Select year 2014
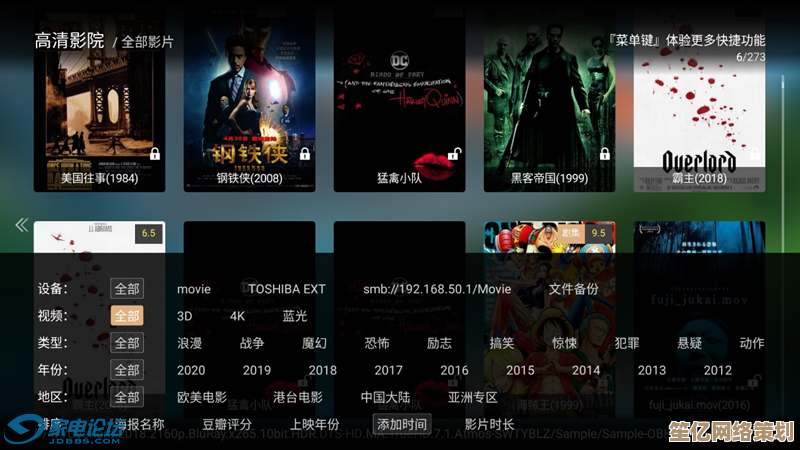This screenshot has height=450, width=800. [586, 370]
